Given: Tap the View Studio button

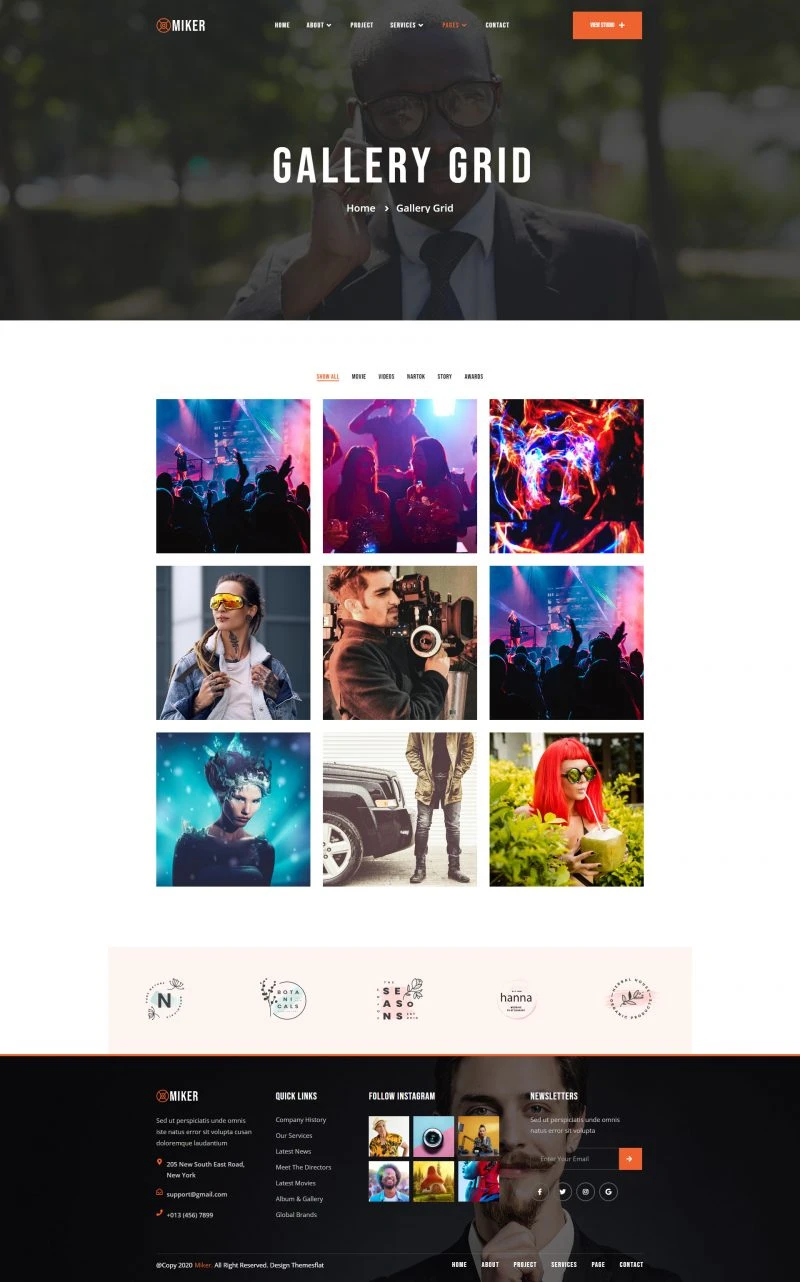Looking at the screenshot, I should click(607, 25).
